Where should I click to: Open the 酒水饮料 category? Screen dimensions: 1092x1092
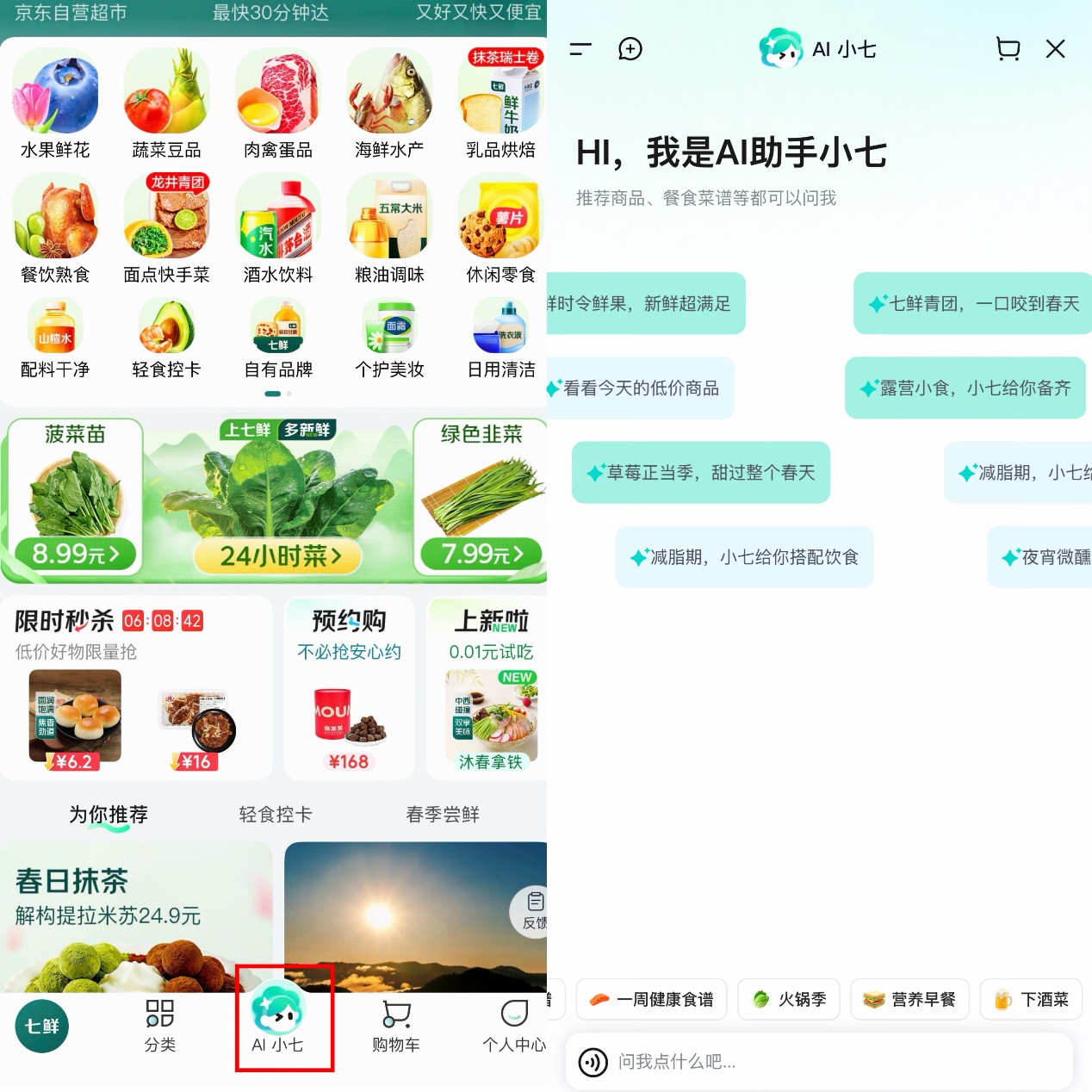point(277,230)
